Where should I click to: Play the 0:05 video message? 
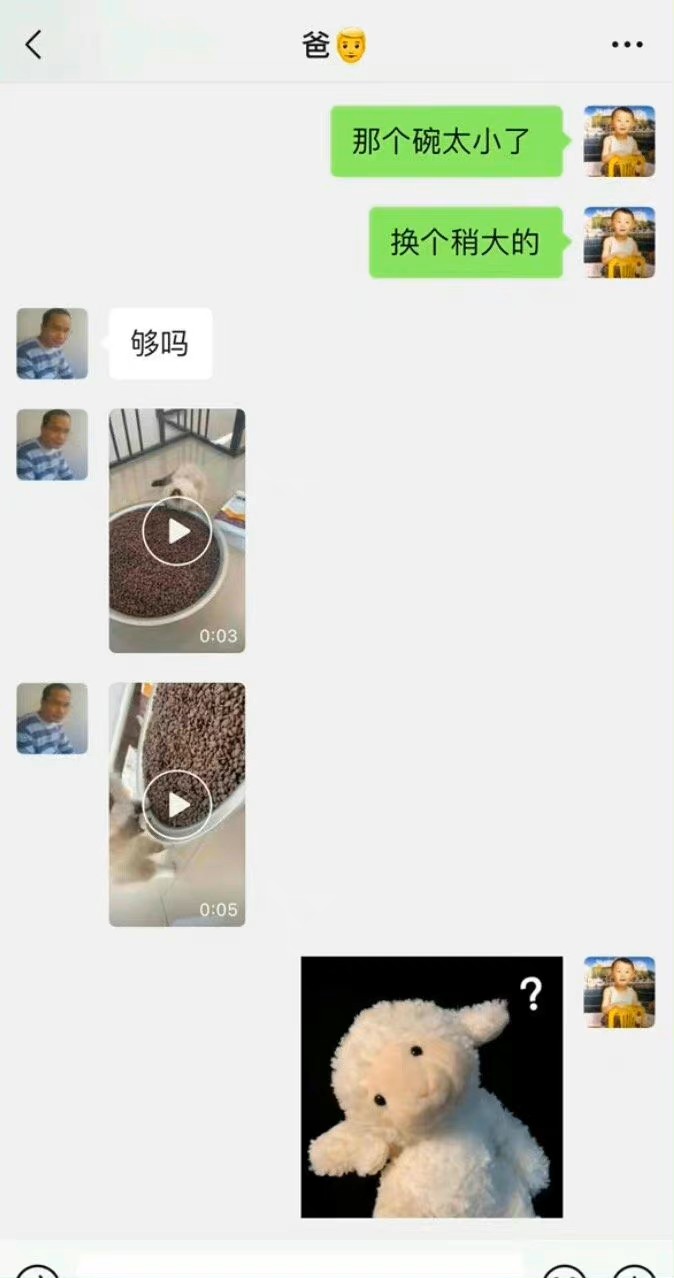(177, 804)
